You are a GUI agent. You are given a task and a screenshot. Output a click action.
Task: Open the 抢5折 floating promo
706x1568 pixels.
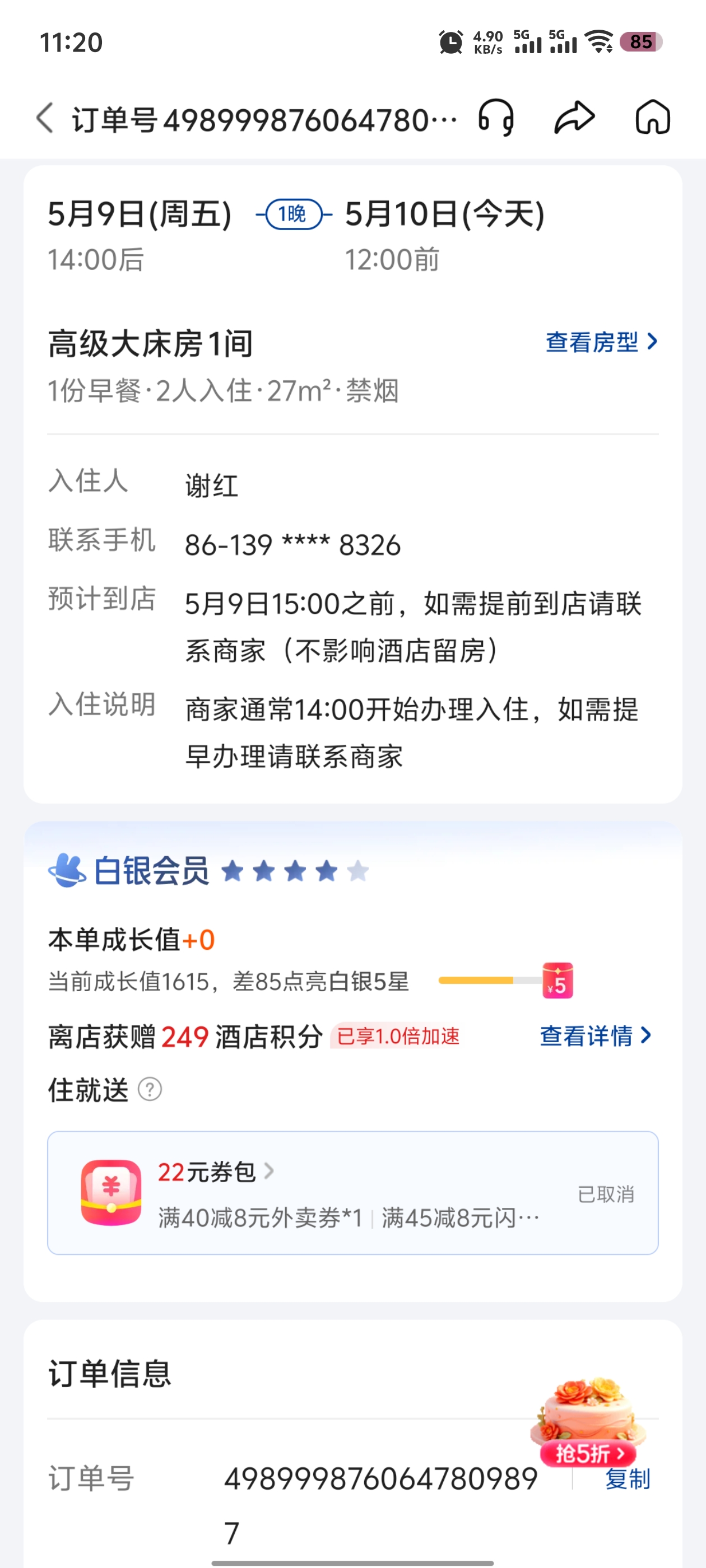pyautogui.click(x=588, y=1454)
